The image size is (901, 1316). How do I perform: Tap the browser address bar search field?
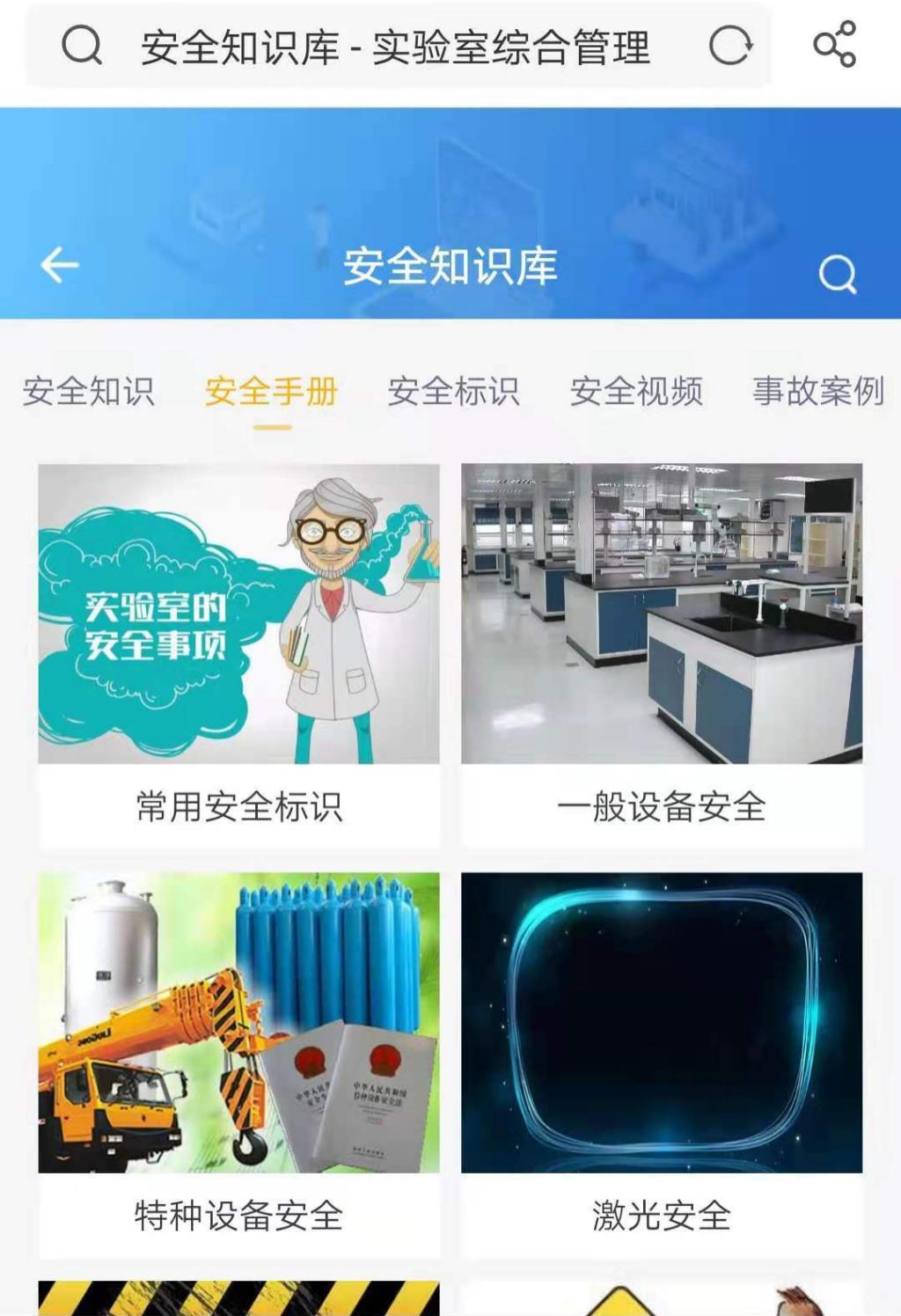(x=394, y=46)
